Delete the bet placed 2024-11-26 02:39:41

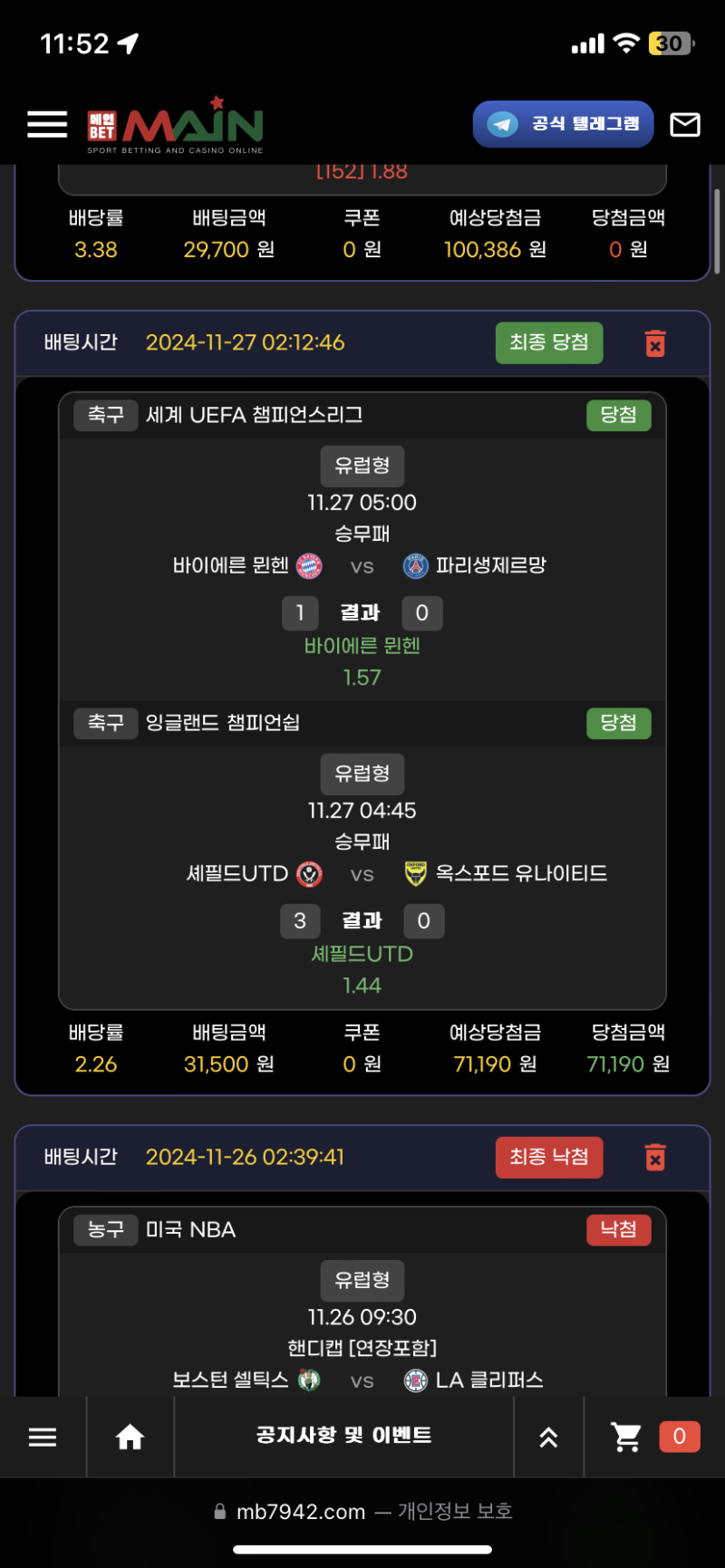654,1158
